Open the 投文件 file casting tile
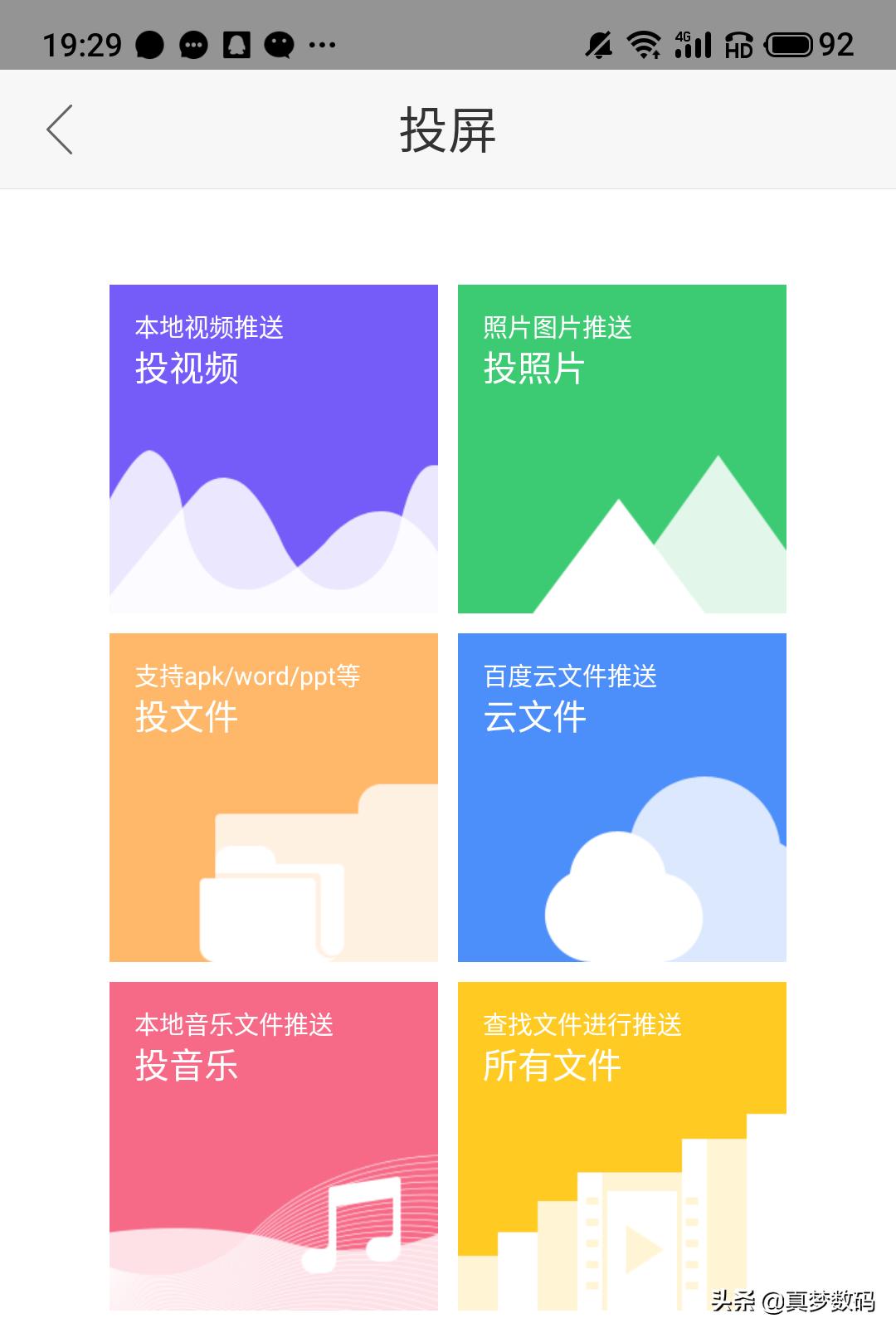Image resolution: width=896 pixels, height=1333 pixels. pyautogui.click(x=274, y=797)
